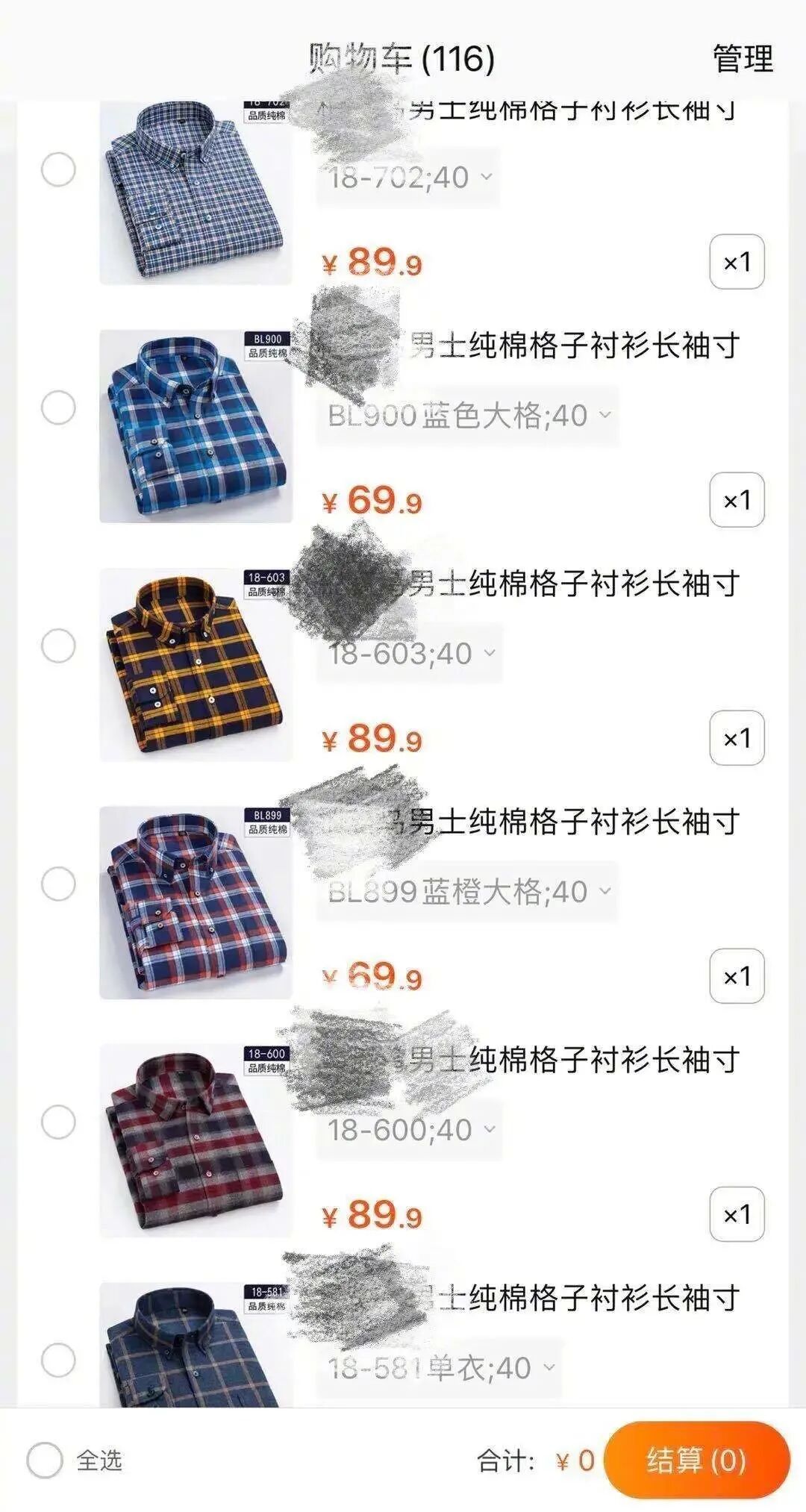
Task: Tap 结算 (0) to check out
Action: coord(696,1460)
